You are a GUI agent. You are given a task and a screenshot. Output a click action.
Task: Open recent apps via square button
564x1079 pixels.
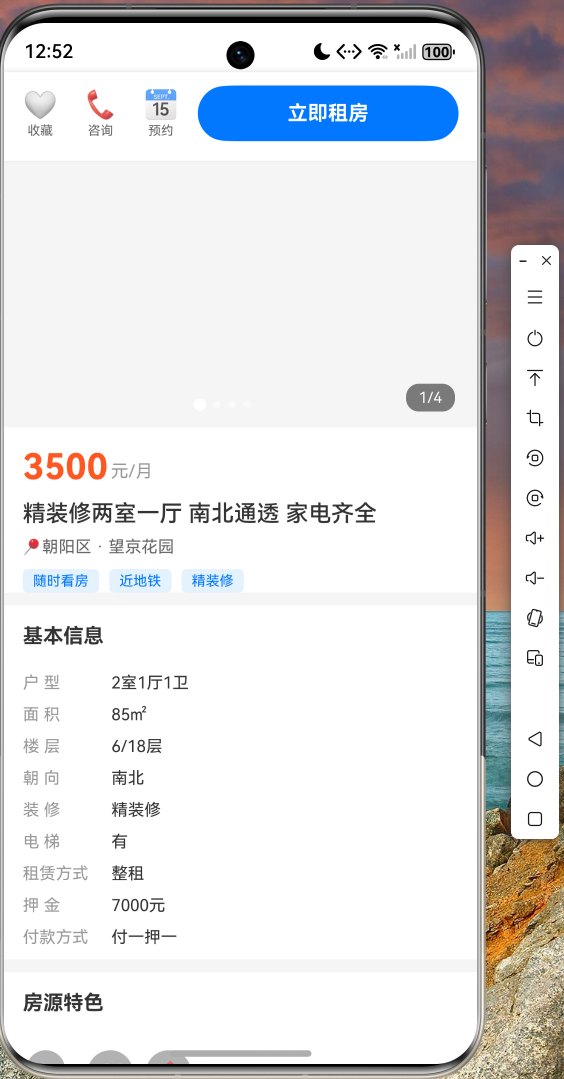(534, 819)
